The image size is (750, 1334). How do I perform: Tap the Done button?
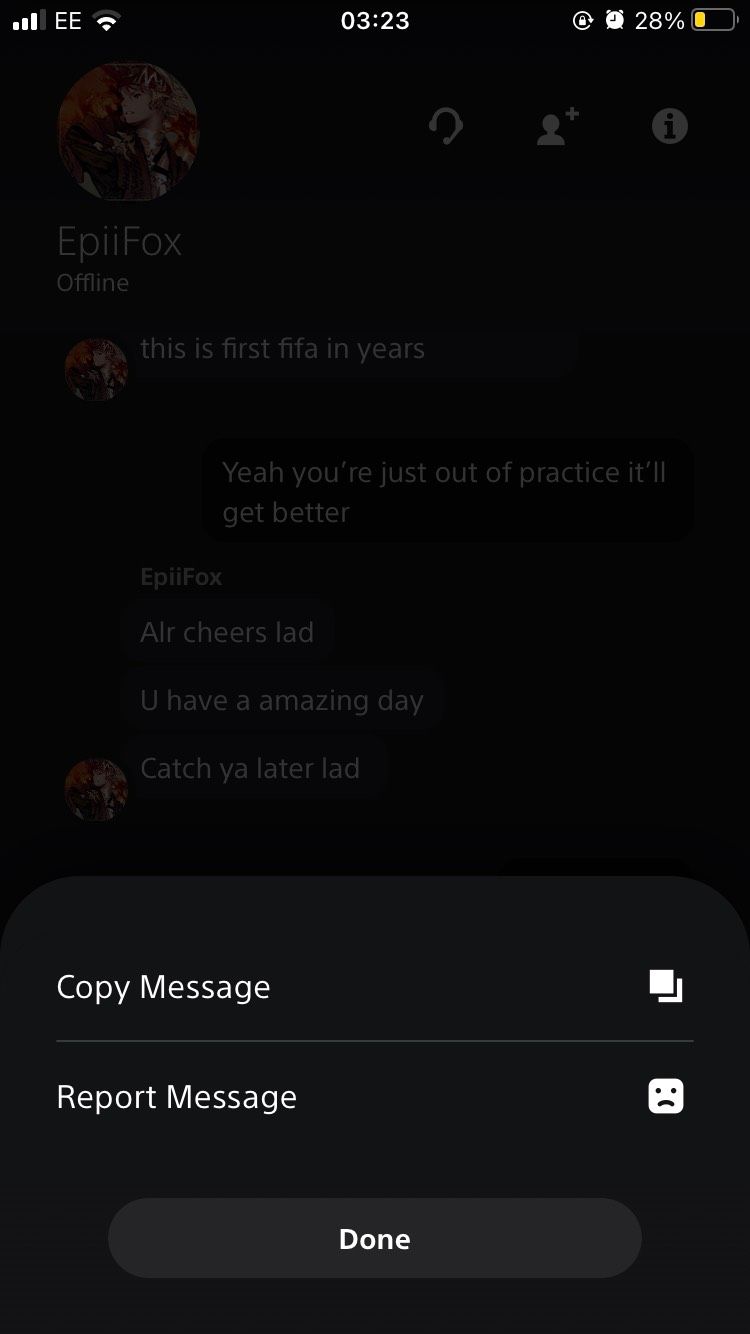[x=374, y=1239]
